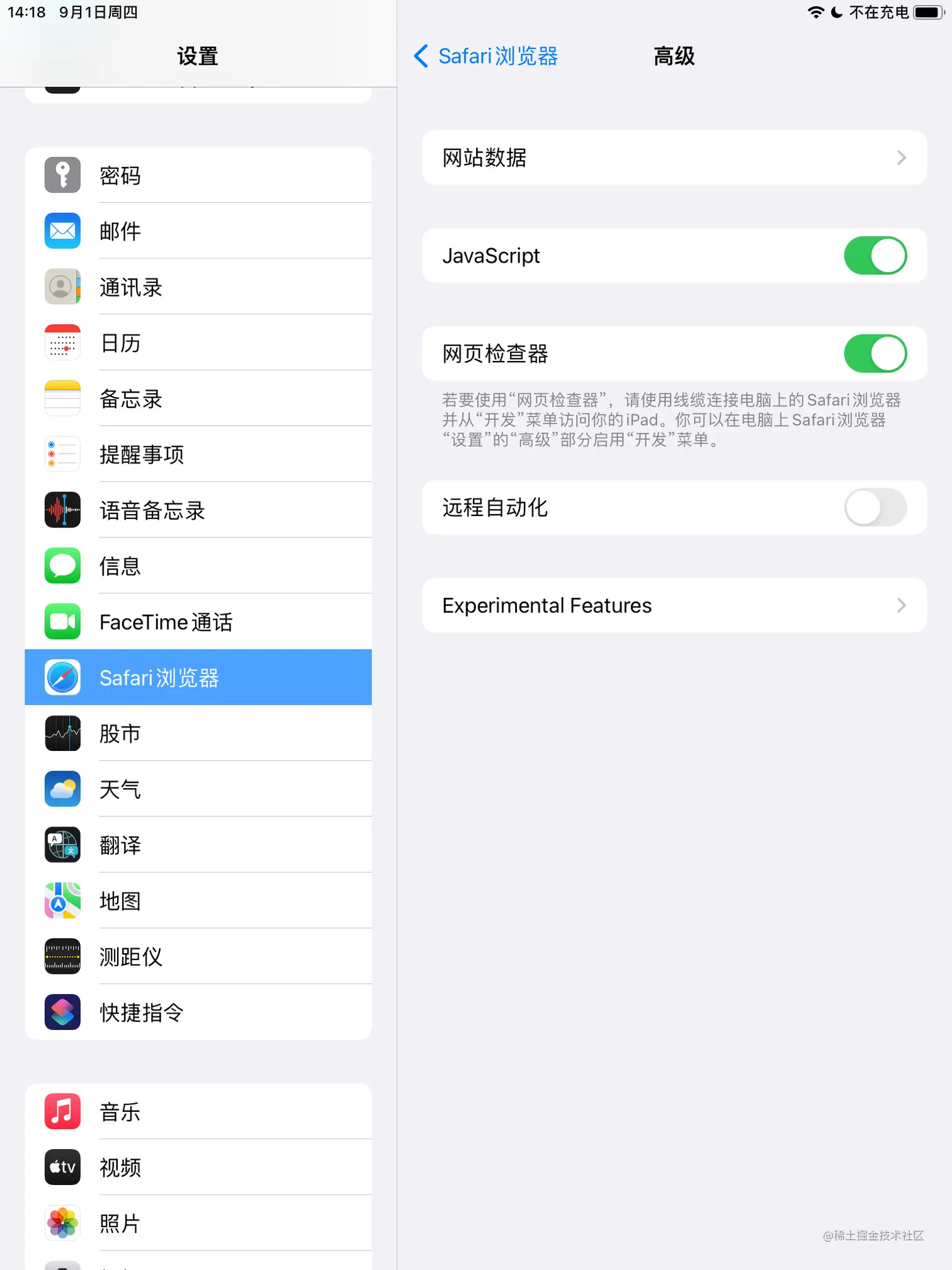Viewport: 952px width, 1270px height.
Task: Open 天气 settings
Action: 198,789
